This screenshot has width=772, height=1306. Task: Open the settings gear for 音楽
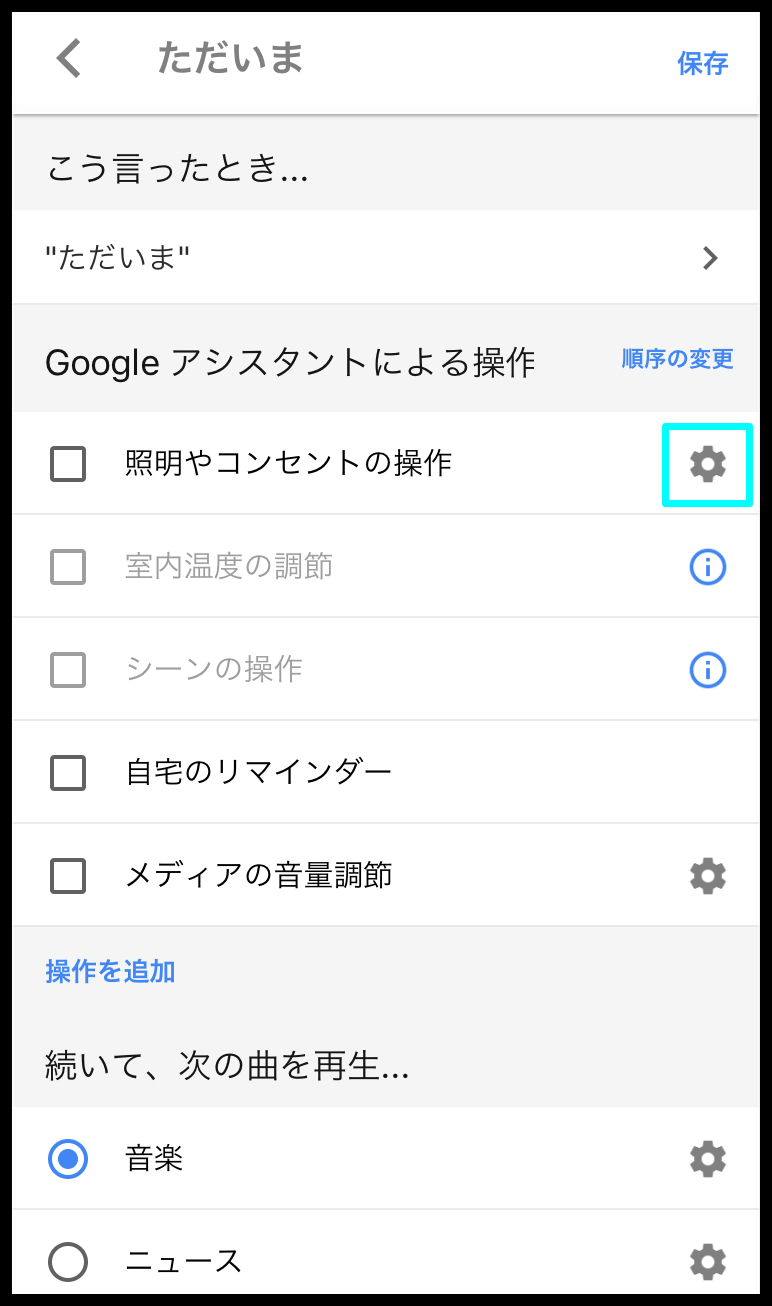pos(708,1160)
